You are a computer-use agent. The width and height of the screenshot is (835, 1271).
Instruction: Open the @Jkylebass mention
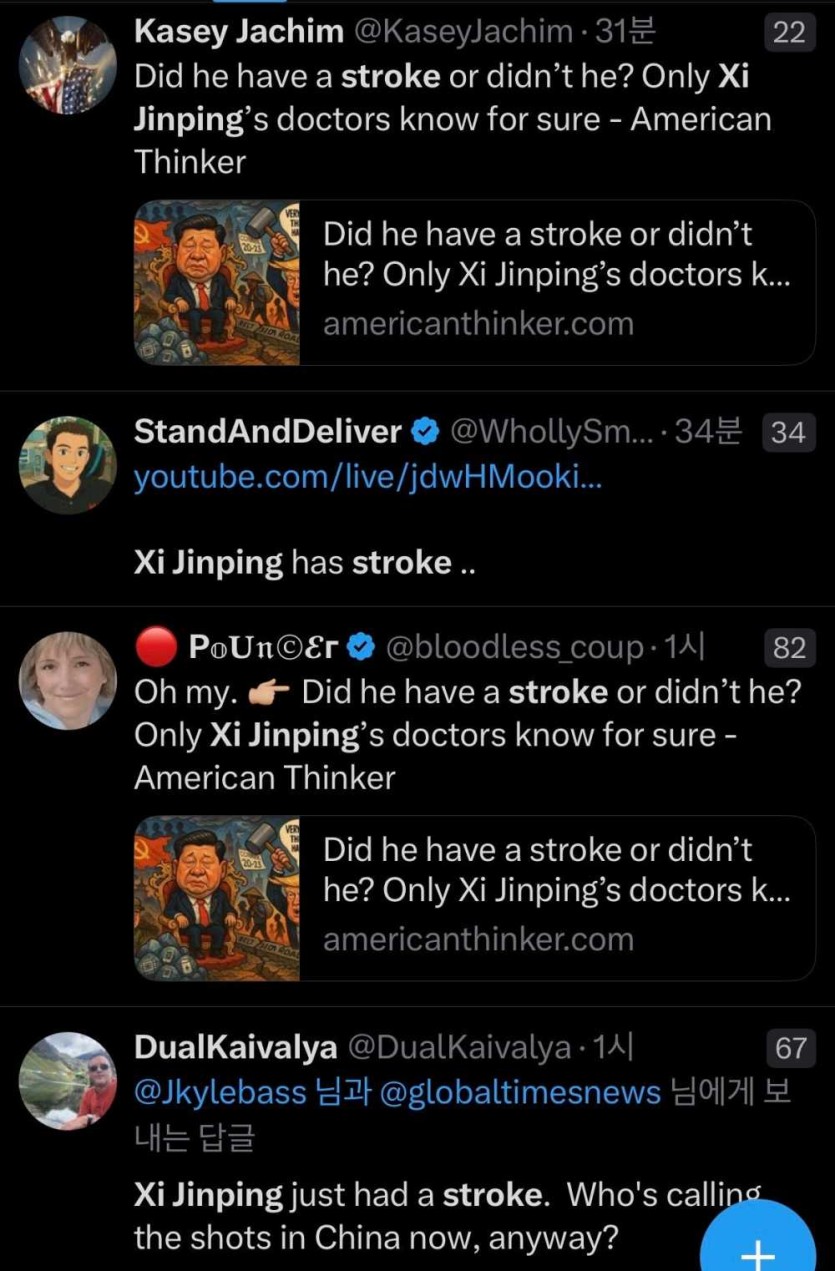tap(220, 1092)
